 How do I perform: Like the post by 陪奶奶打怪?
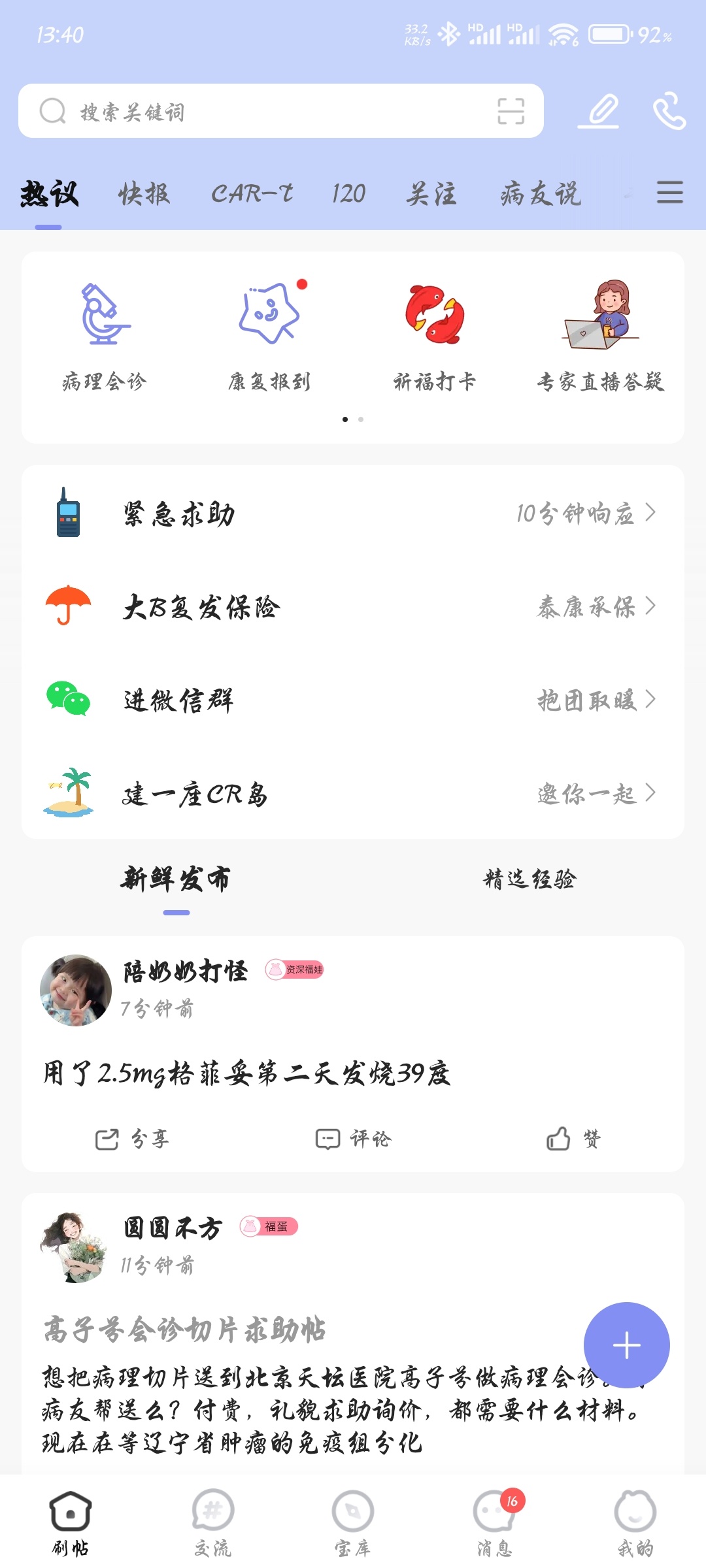tap(573, 1139)
